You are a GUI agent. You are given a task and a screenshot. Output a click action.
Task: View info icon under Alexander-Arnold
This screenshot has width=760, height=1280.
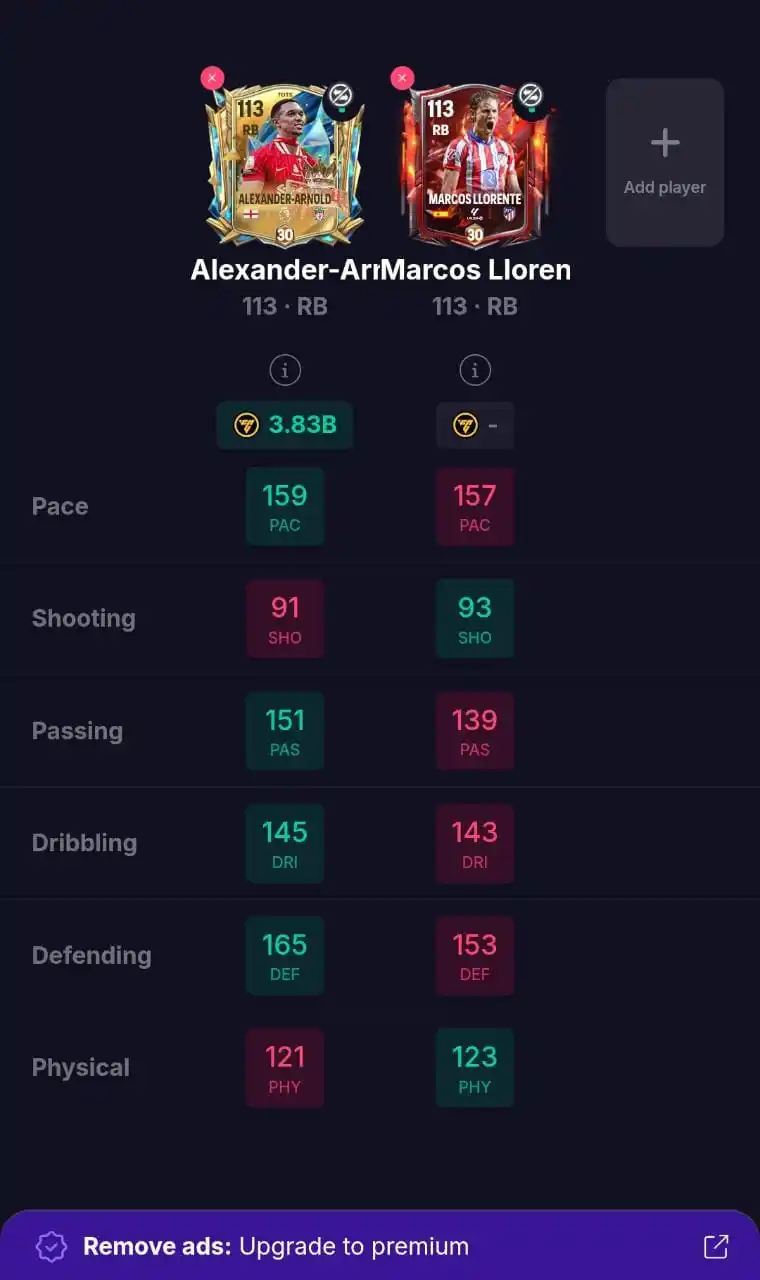285,370
